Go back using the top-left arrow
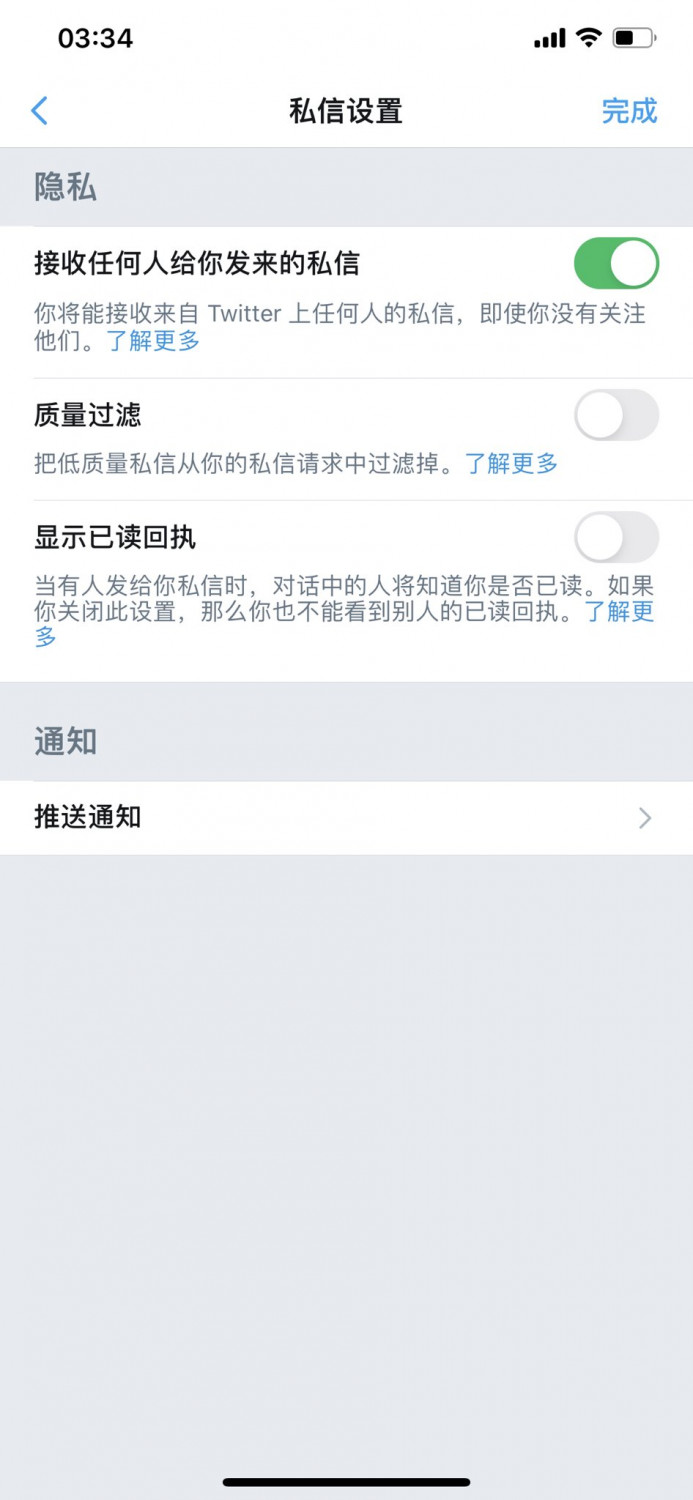Viewport: 693px width, 1500px height. pyautogui.click(x=40, y=110)
